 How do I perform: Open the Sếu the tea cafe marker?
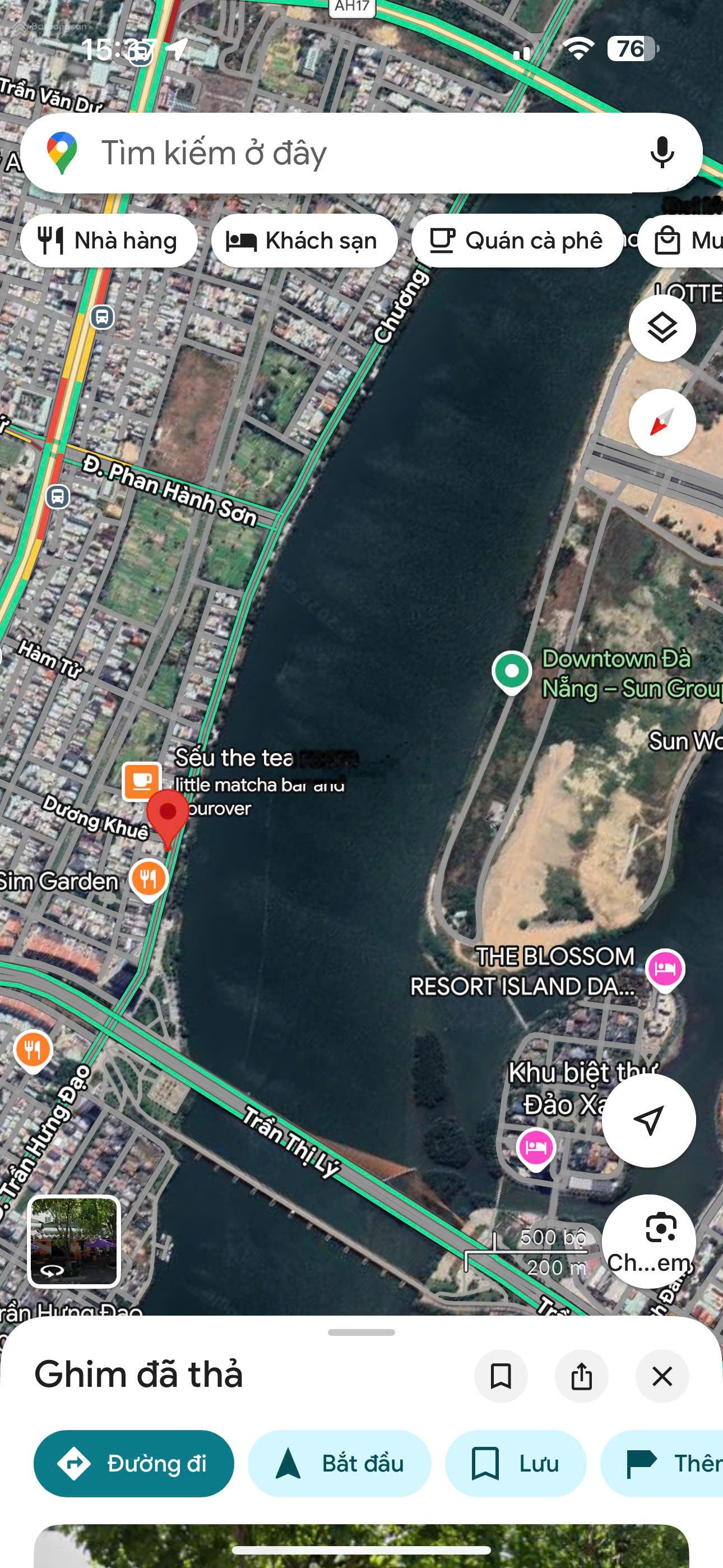(142, 781)
